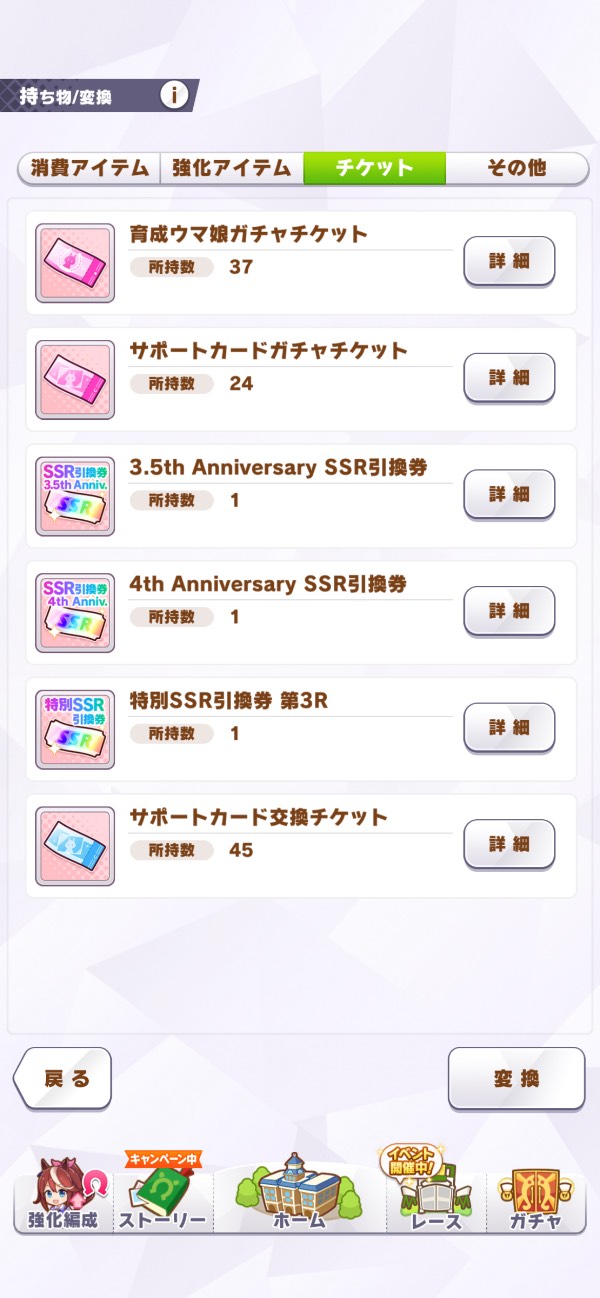Open the ストーリー section

pos(162,1198)
